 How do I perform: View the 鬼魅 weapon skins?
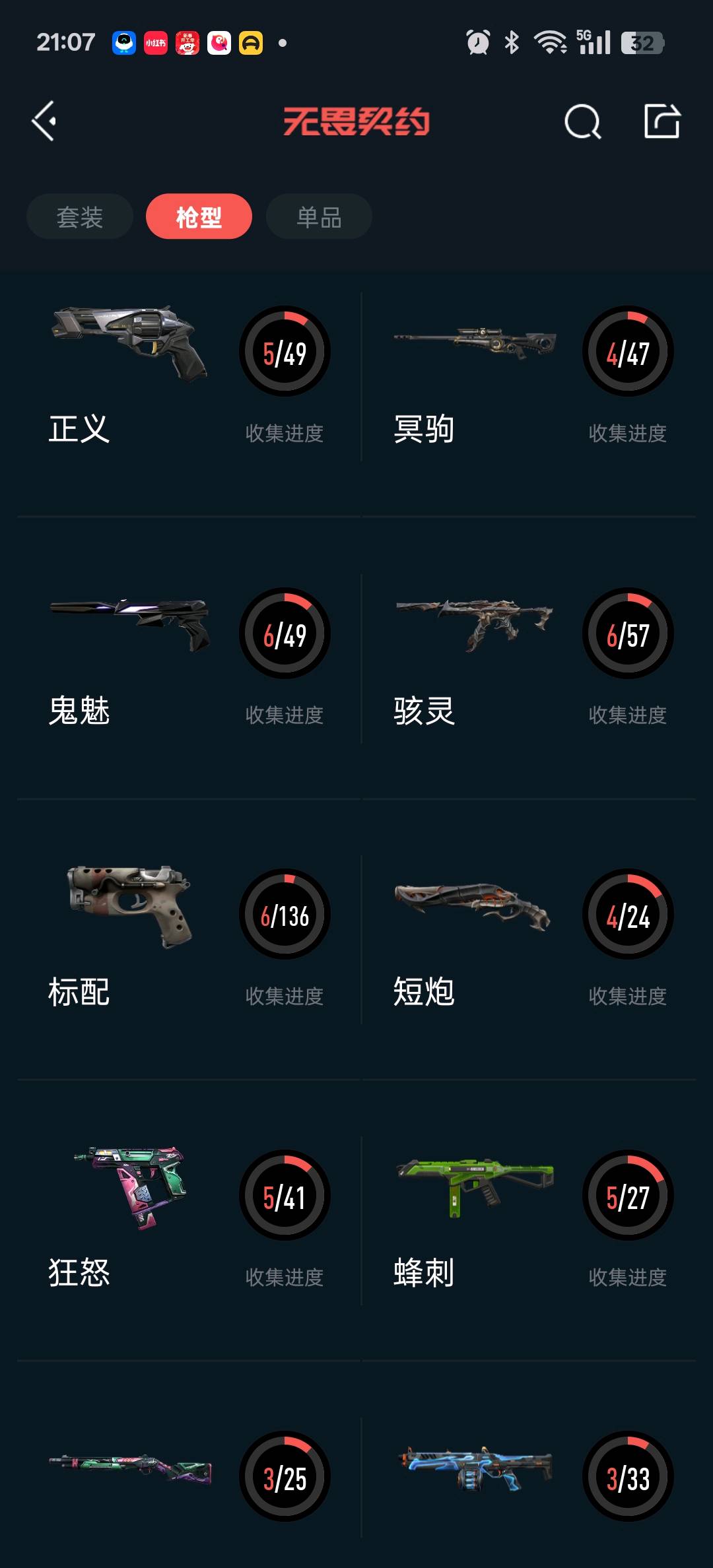coord(188,658)
